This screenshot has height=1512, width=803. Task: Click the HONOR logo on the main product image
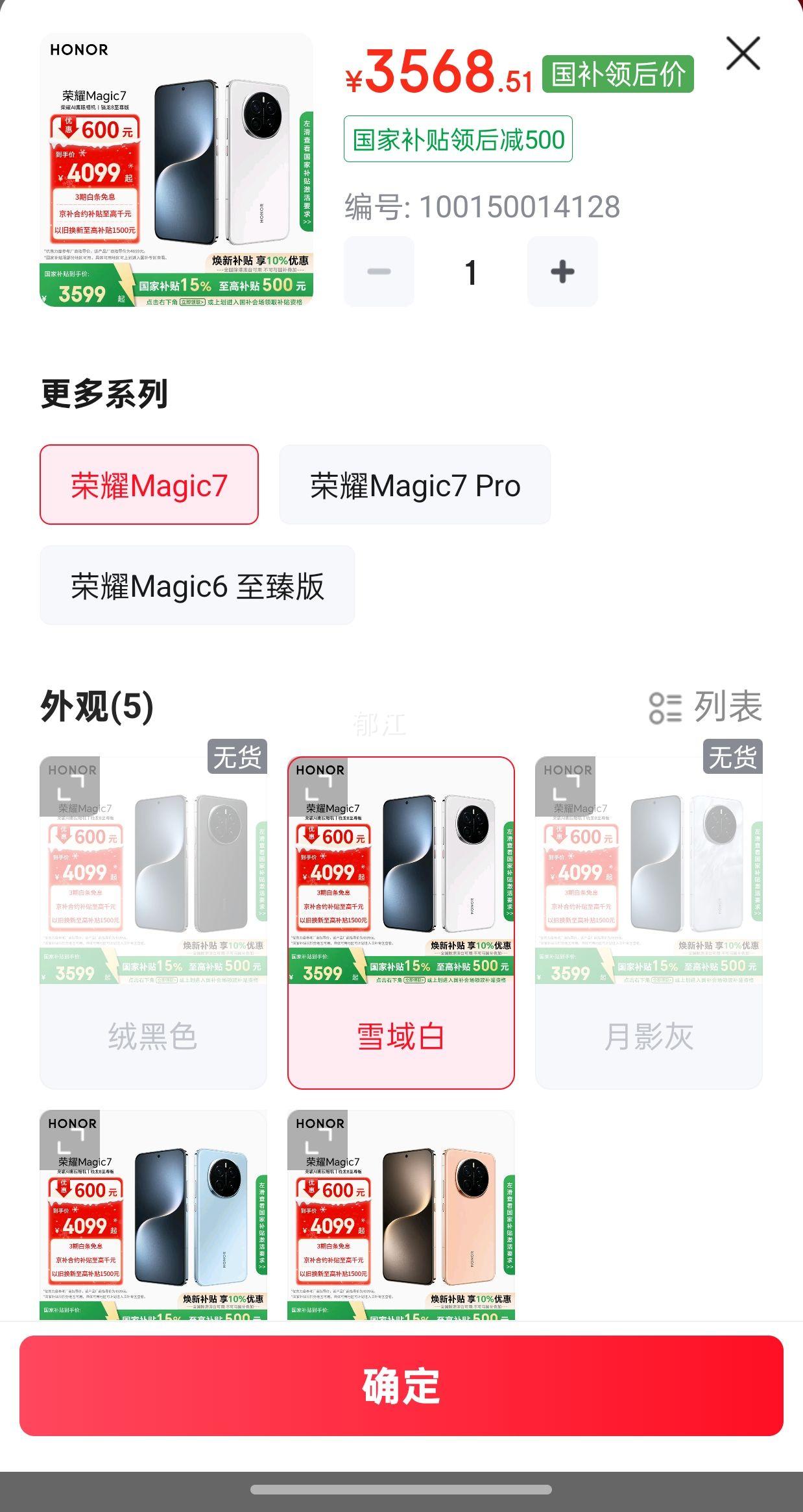[x=78, y=50]
